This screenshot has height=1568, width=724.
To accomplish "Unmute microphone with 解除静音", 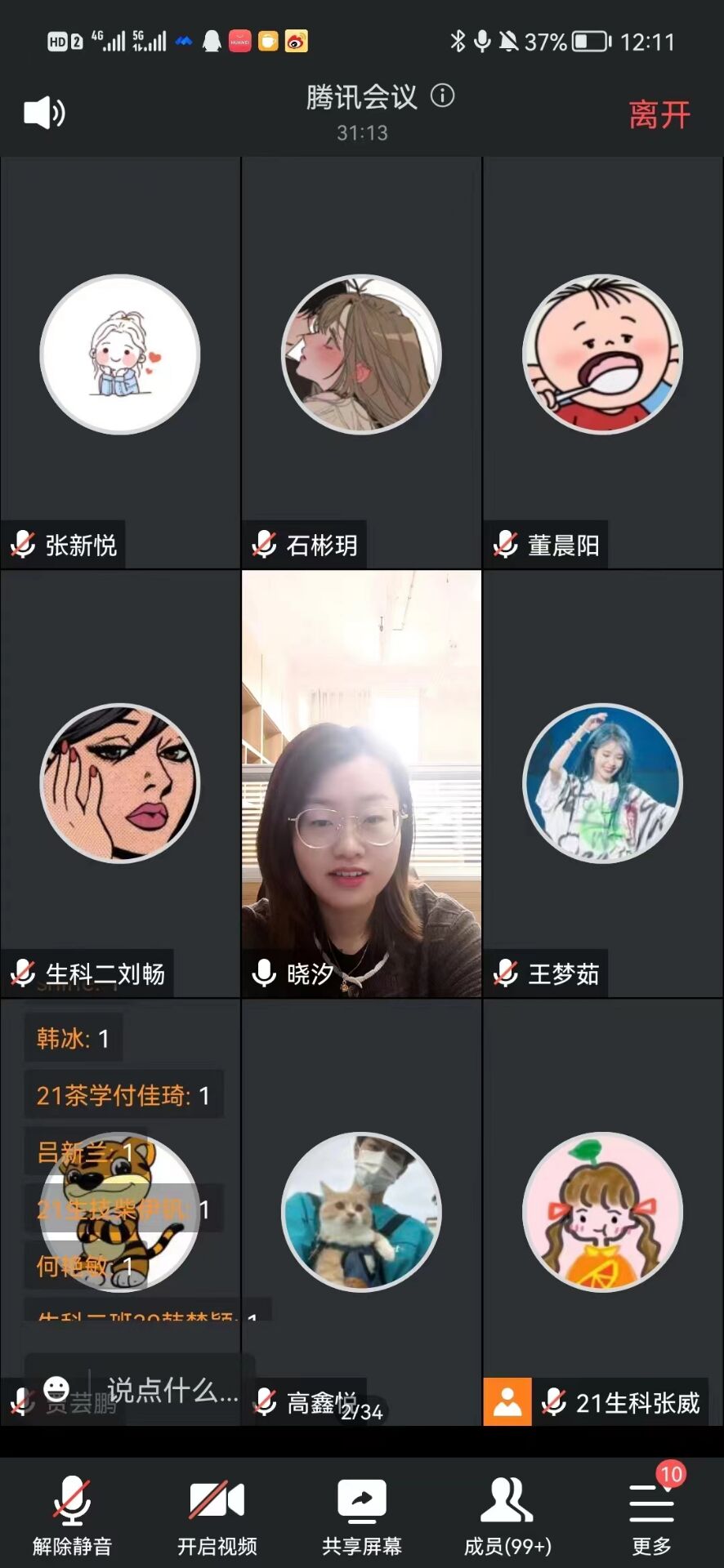I will click(72, 1515).
